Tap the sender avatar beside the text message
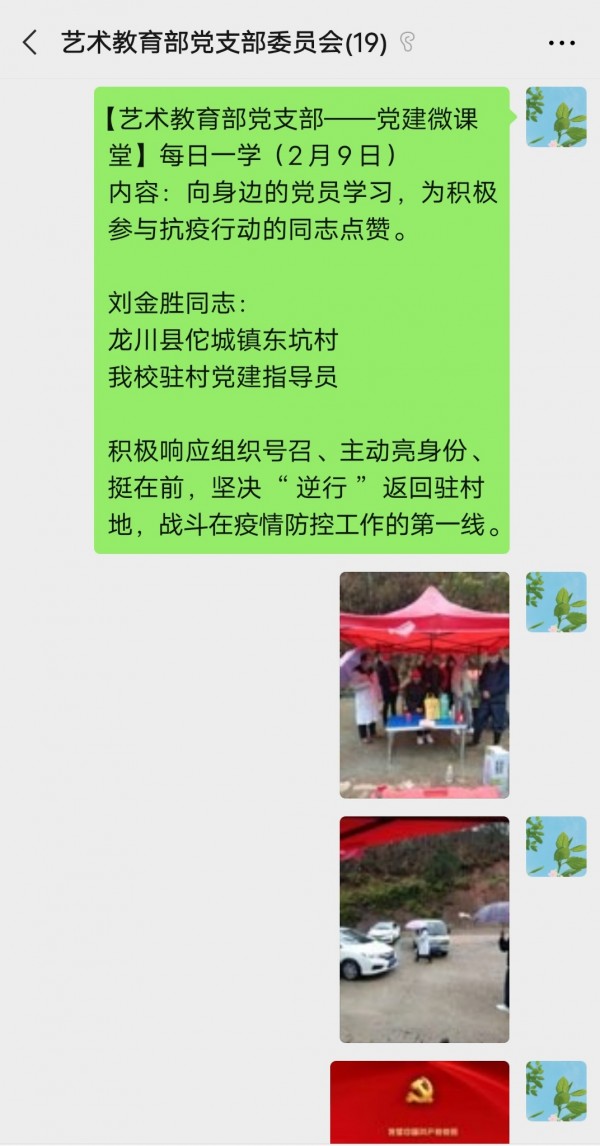Image resolution: width=600 pixels, height=1146 pixels. point(556,117)
